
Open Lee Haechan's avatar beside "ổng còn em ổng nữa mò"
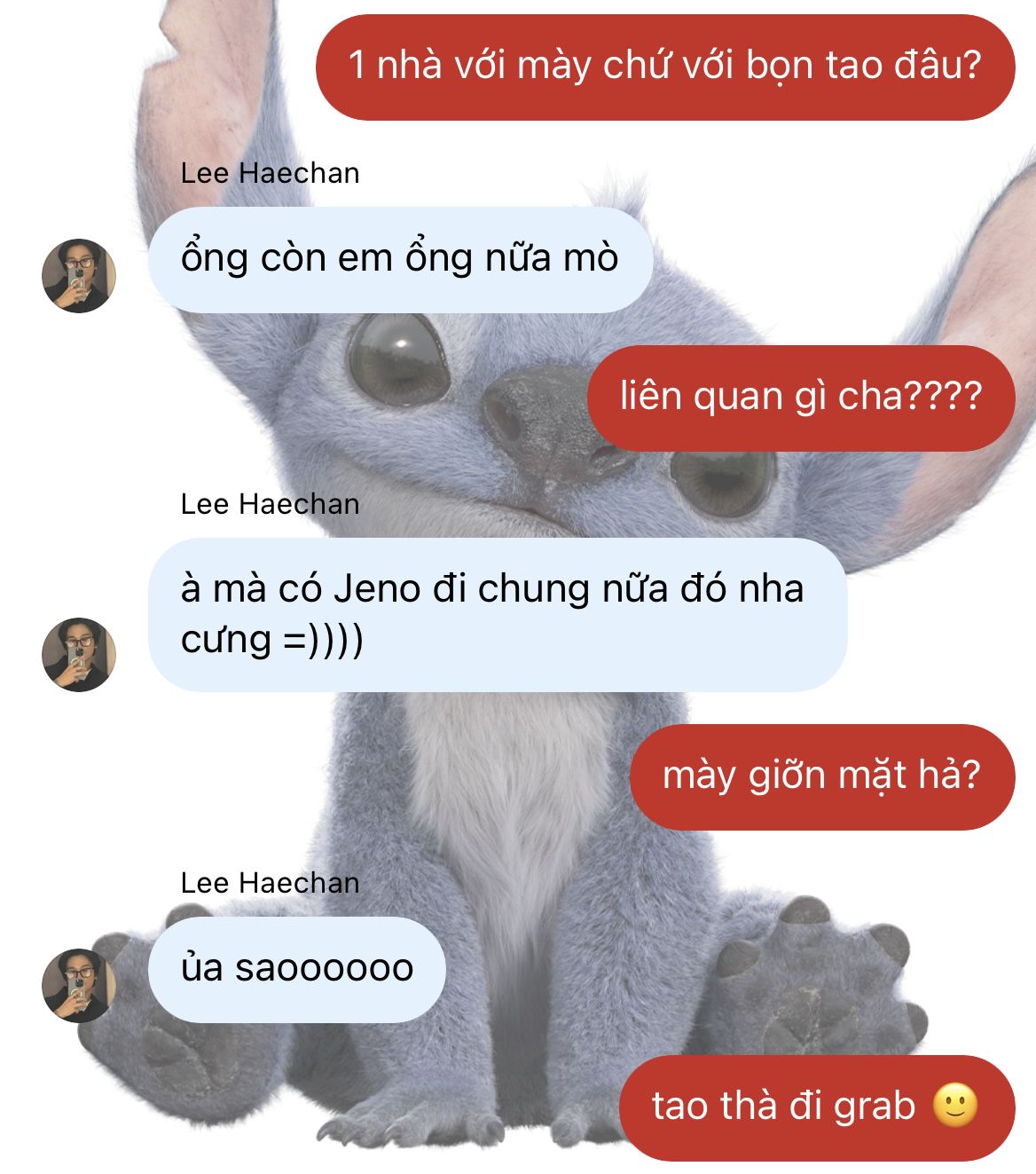point(79,275)
